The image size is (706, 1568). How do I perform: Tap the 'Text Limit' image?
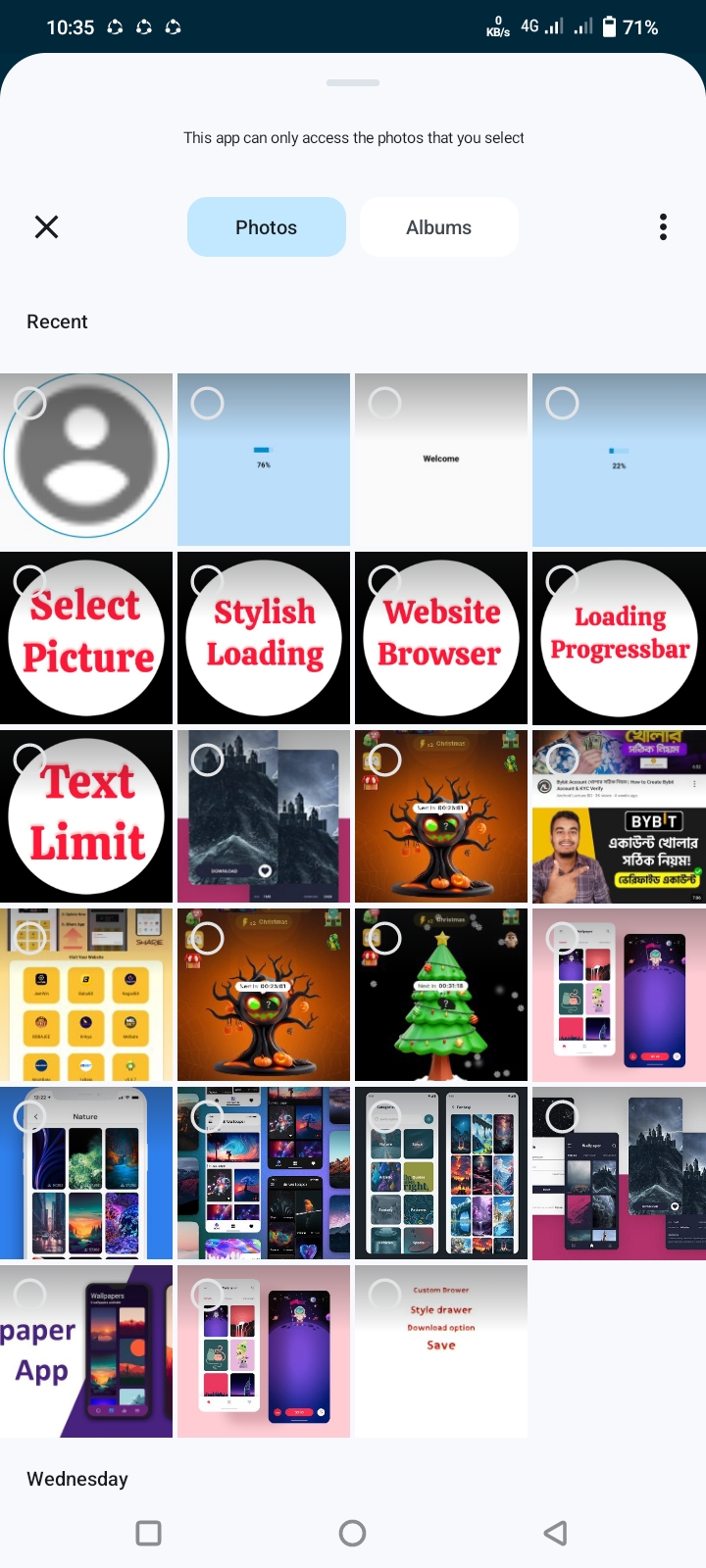[x=86, y=816]
